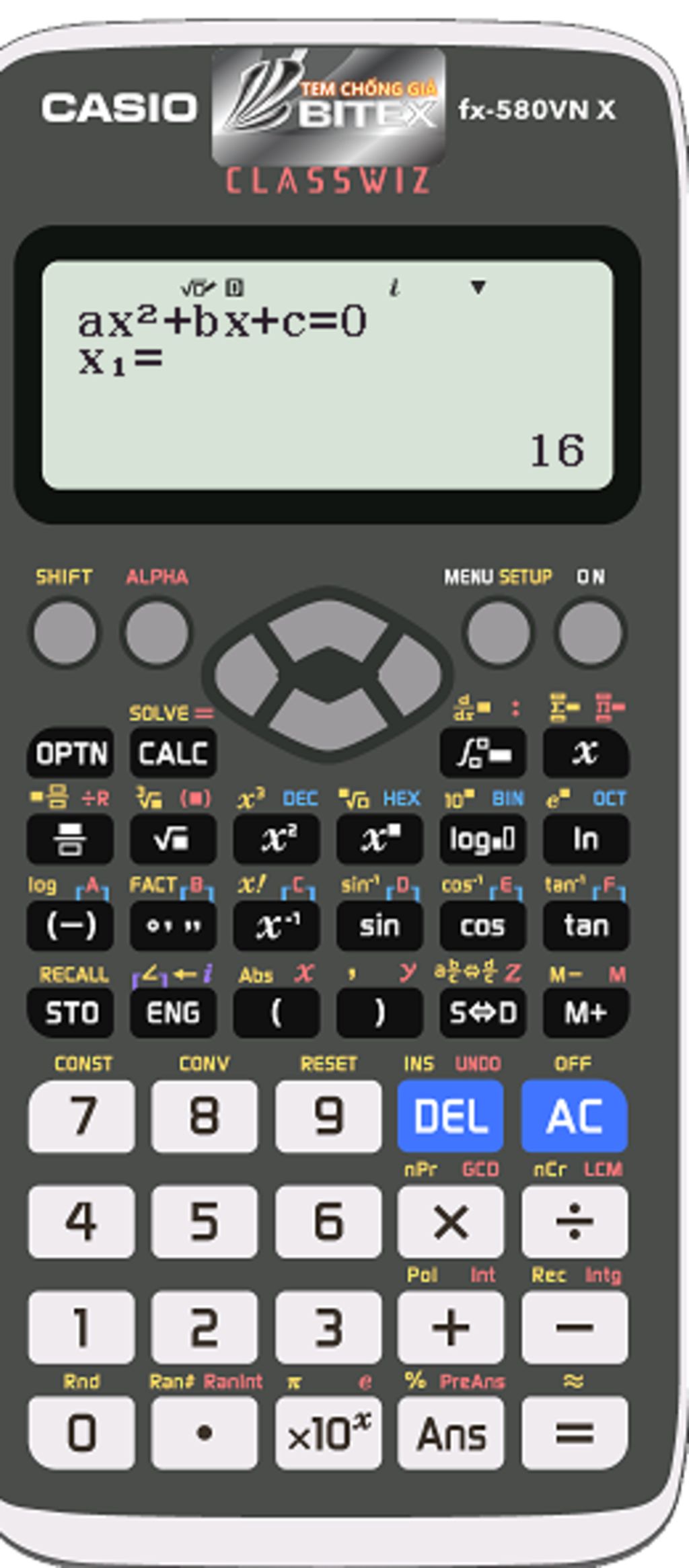689x1568 pixels.
Task: Tap the M+ key
Action: (x=585, y=1012)
